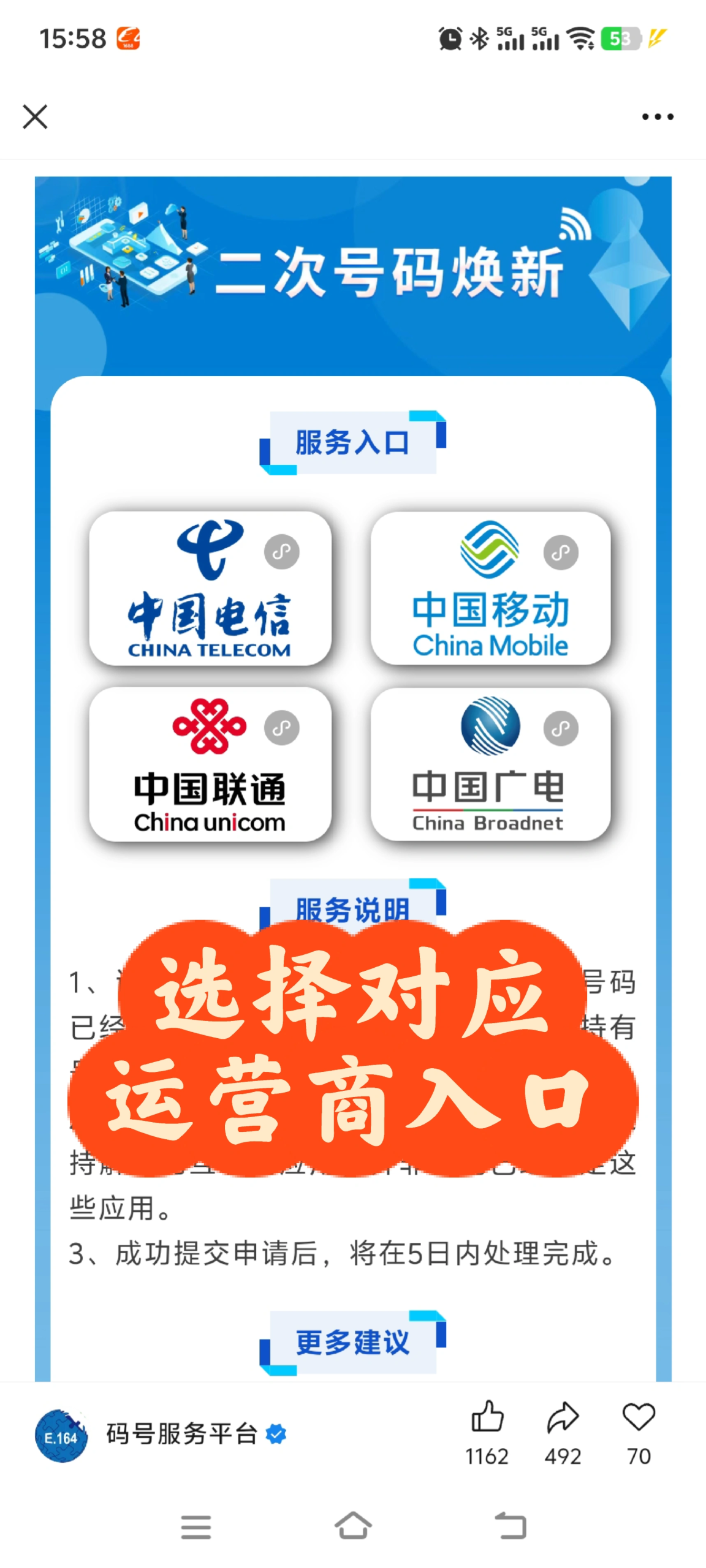Viewport: 706px width, 1568px height.
Task: Open the three-dot overflow menu
Action: [x=657, y=116]
